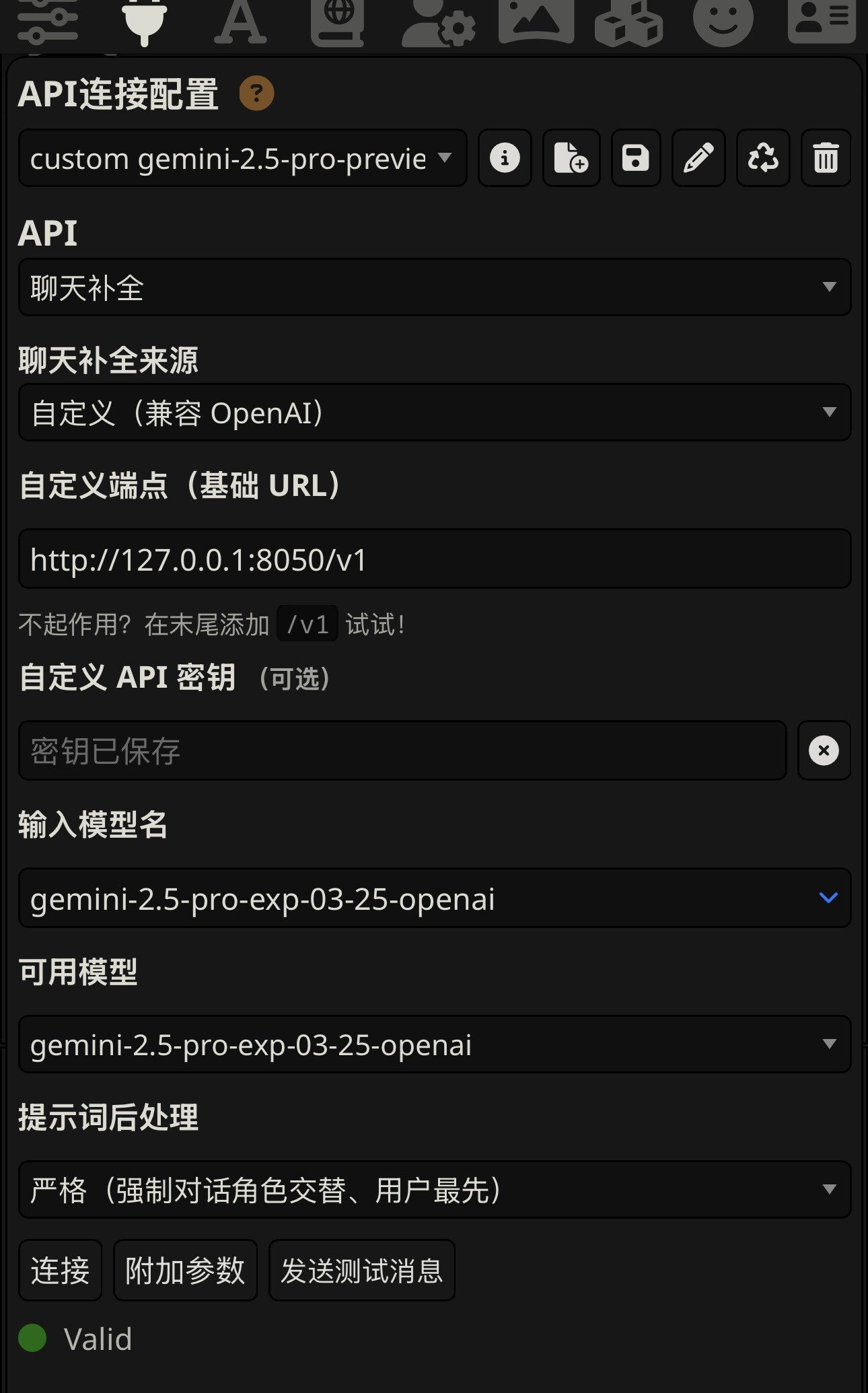
Task: Clear the saved custom API key
Action: tap(824, 751)
